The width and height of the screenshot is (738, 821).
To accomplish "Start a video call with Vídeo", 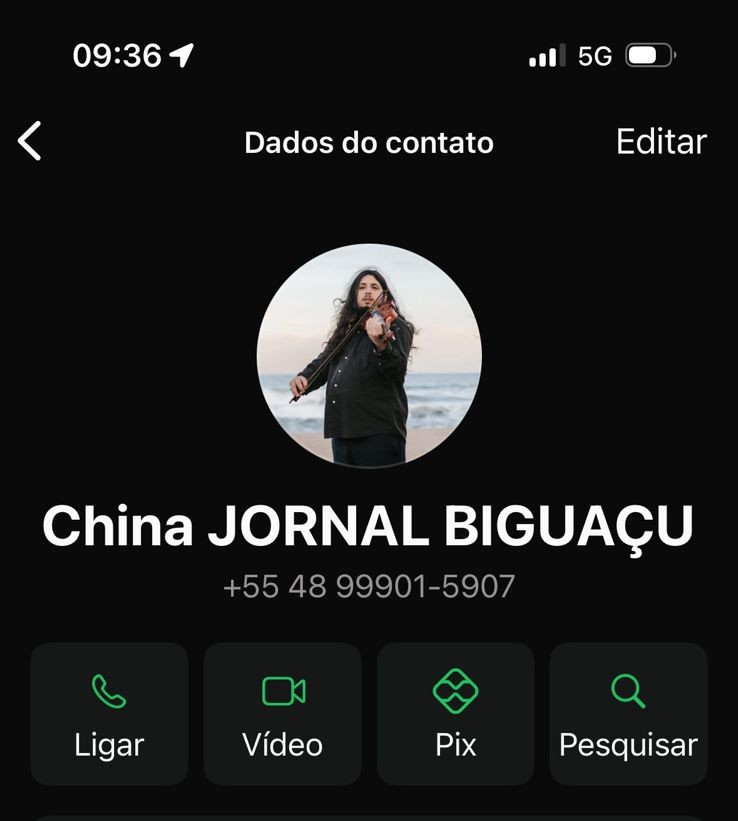I will click(282, 713).
